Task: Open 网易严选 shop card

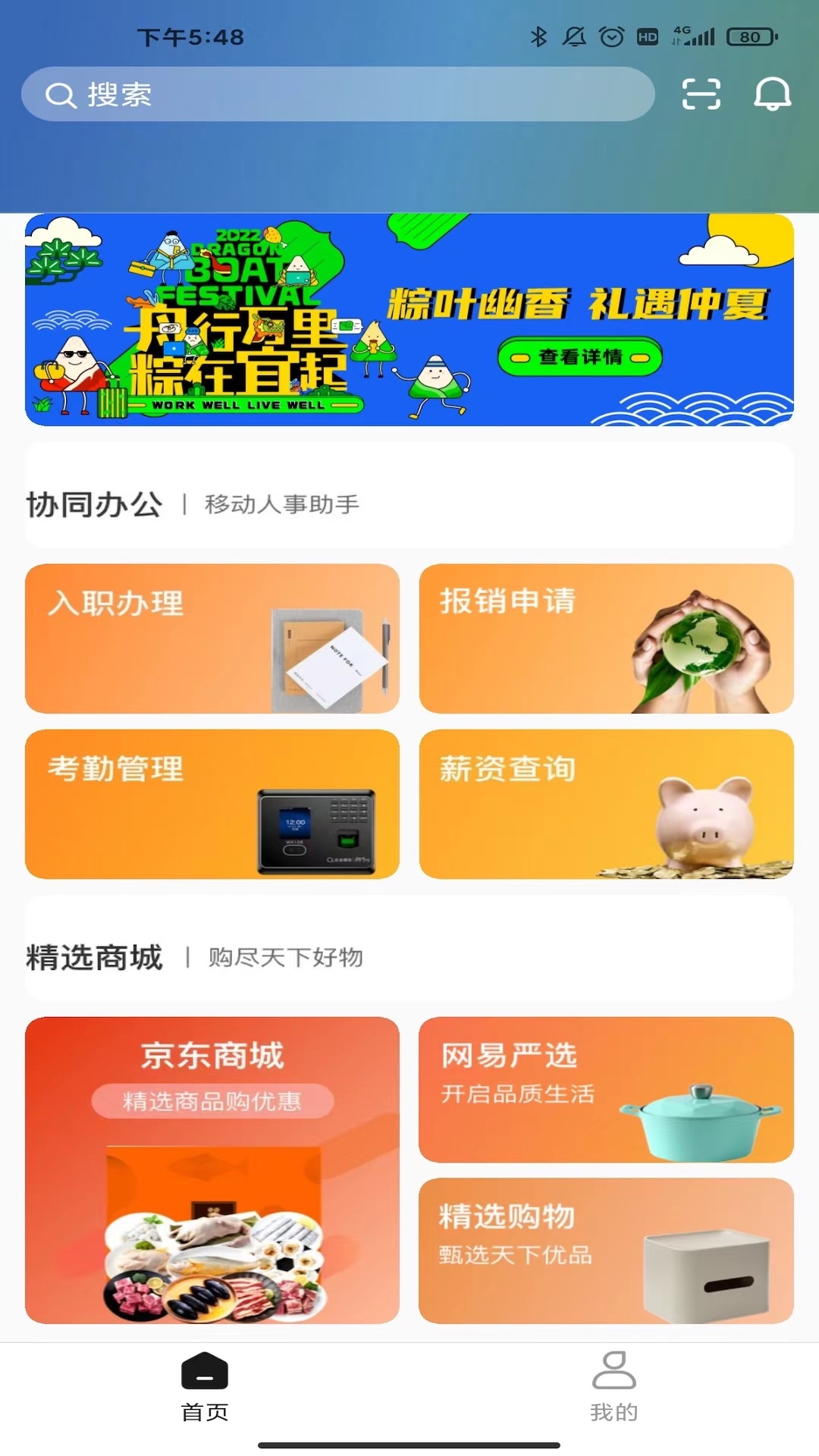Action: click(x=606, y=1089)
